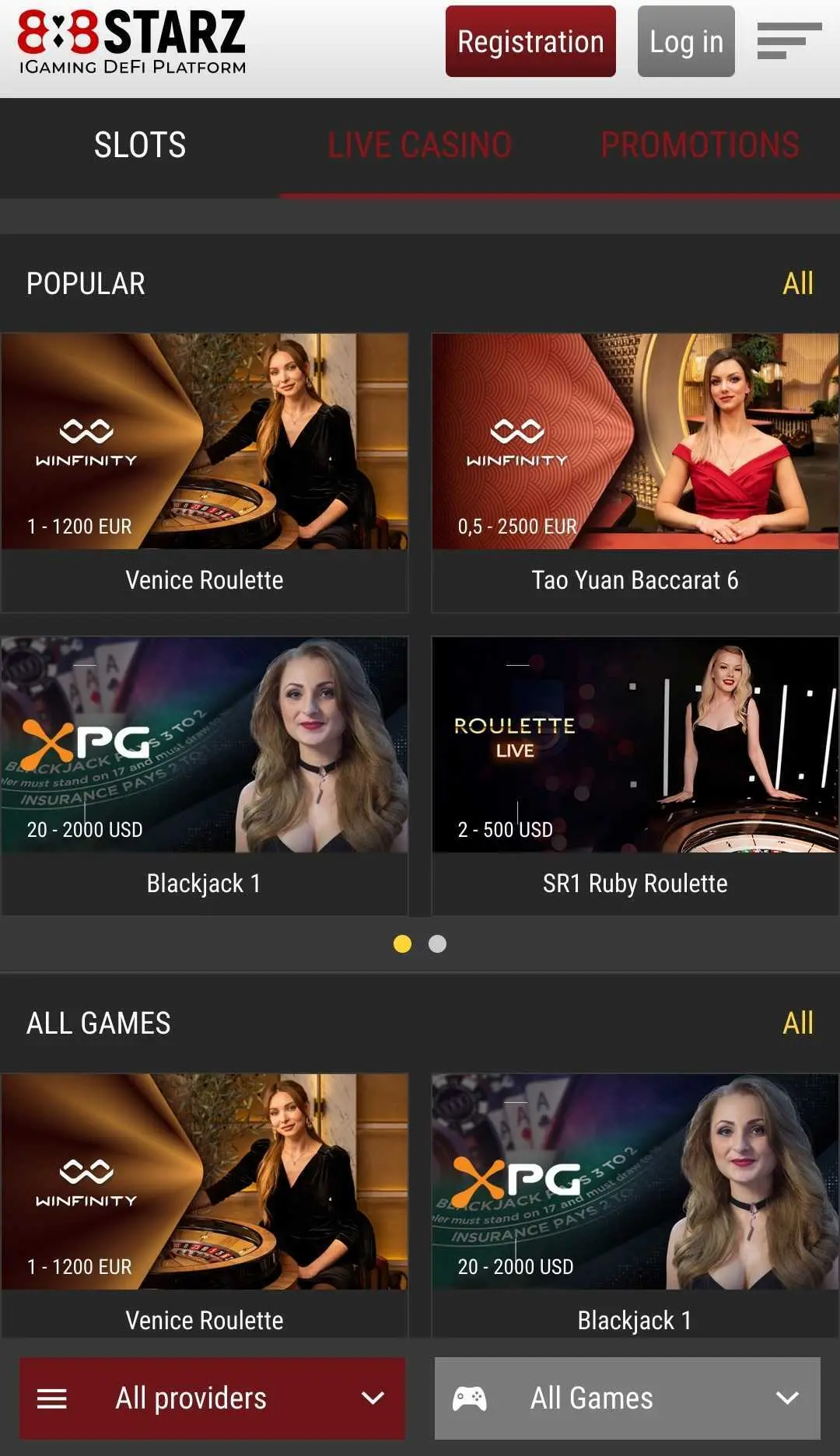Open Blackjack 1 under All Games
The width and height of the screenshot is (840, 1456).
pos(635,1206)
